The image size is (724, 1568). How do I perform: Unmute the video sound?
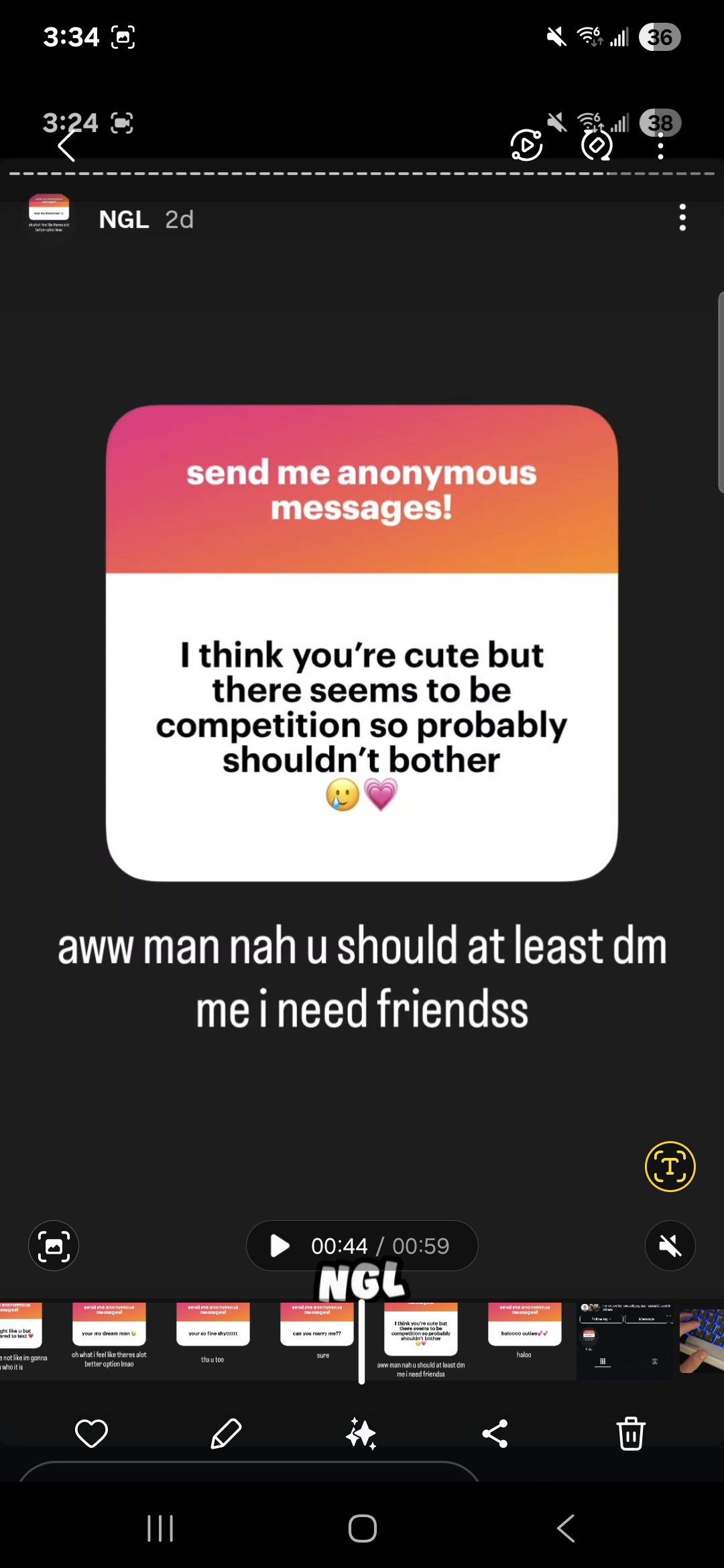[x=670, y=1246]
